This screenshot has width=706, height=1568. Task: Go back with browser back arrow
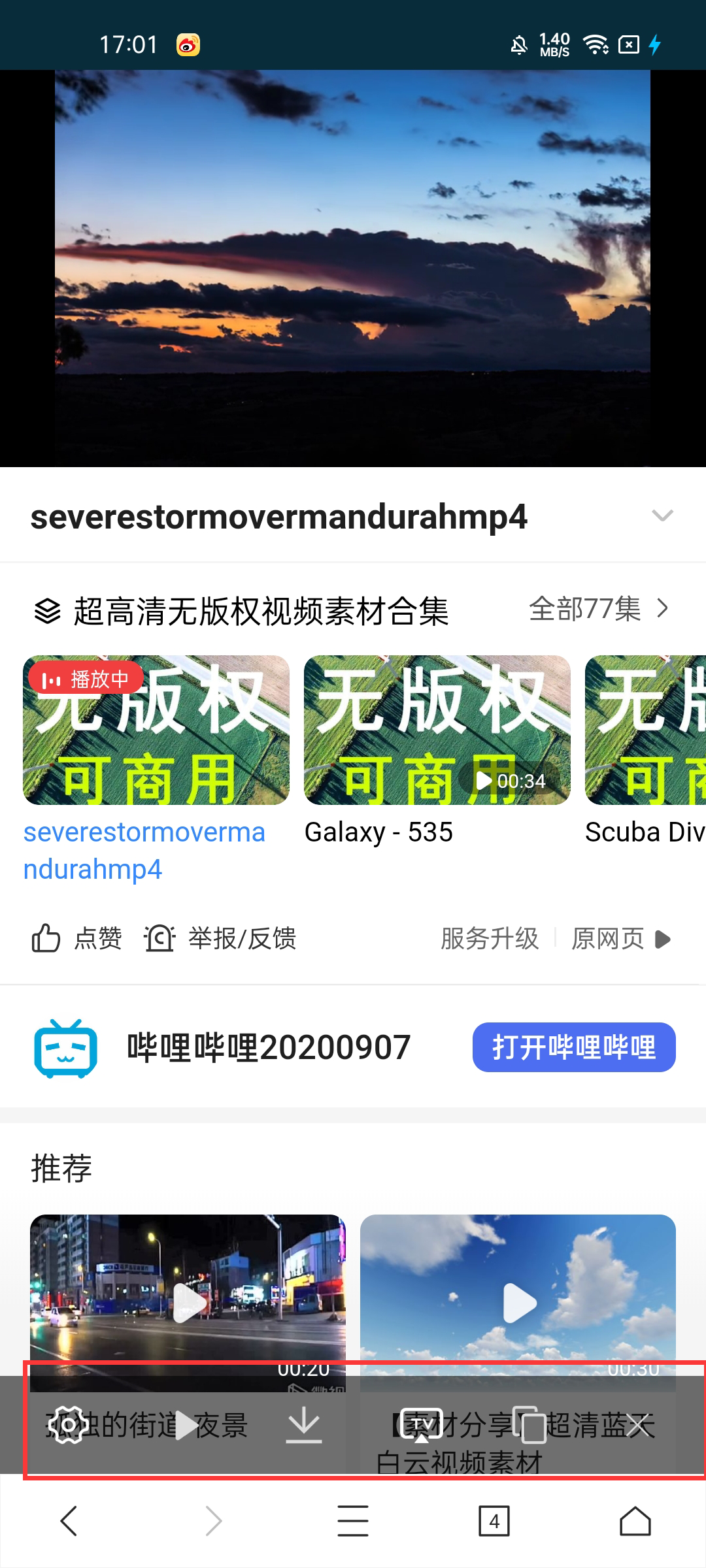pyautogui.click(x=69, y=1521)
